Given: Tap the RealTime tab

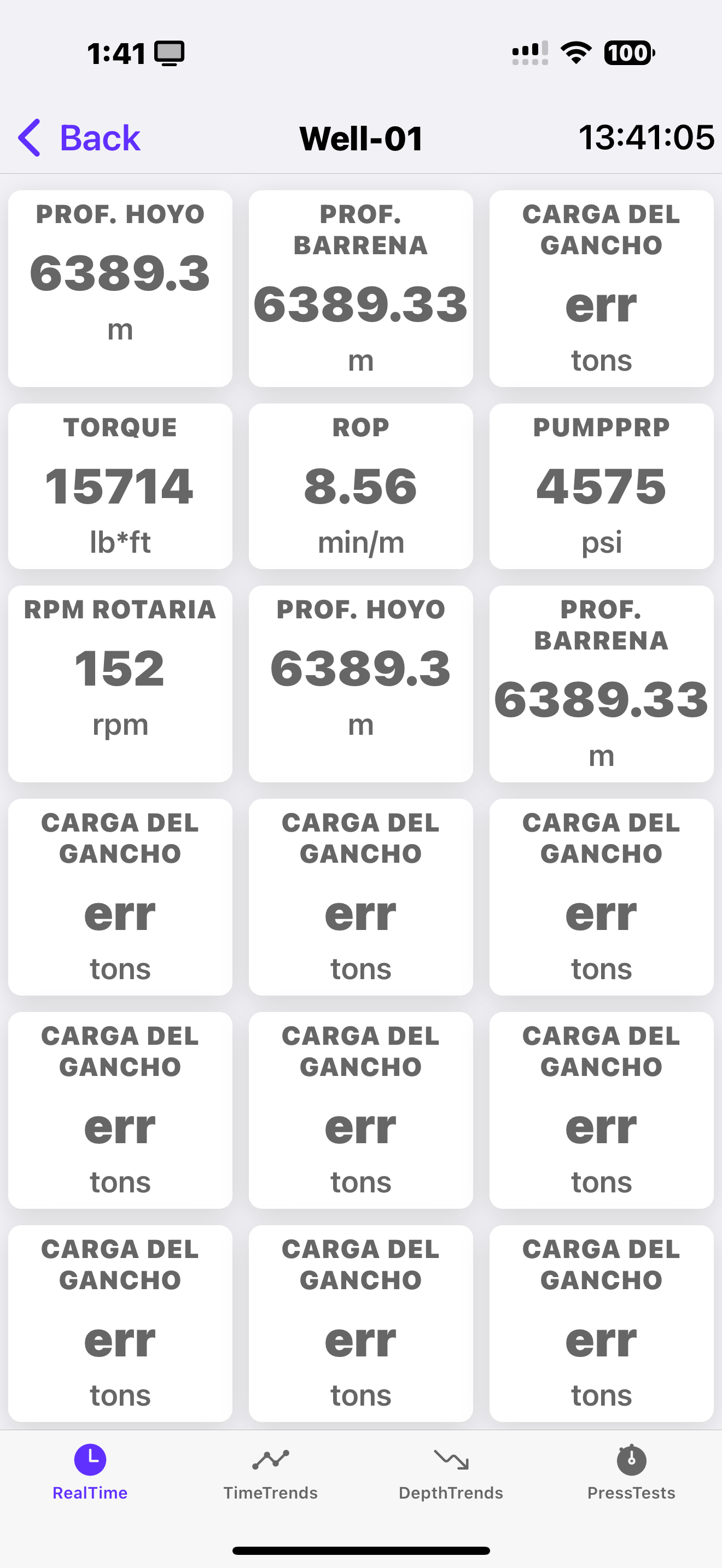Looking at the screenshot, I should (x=90, y=1472).
